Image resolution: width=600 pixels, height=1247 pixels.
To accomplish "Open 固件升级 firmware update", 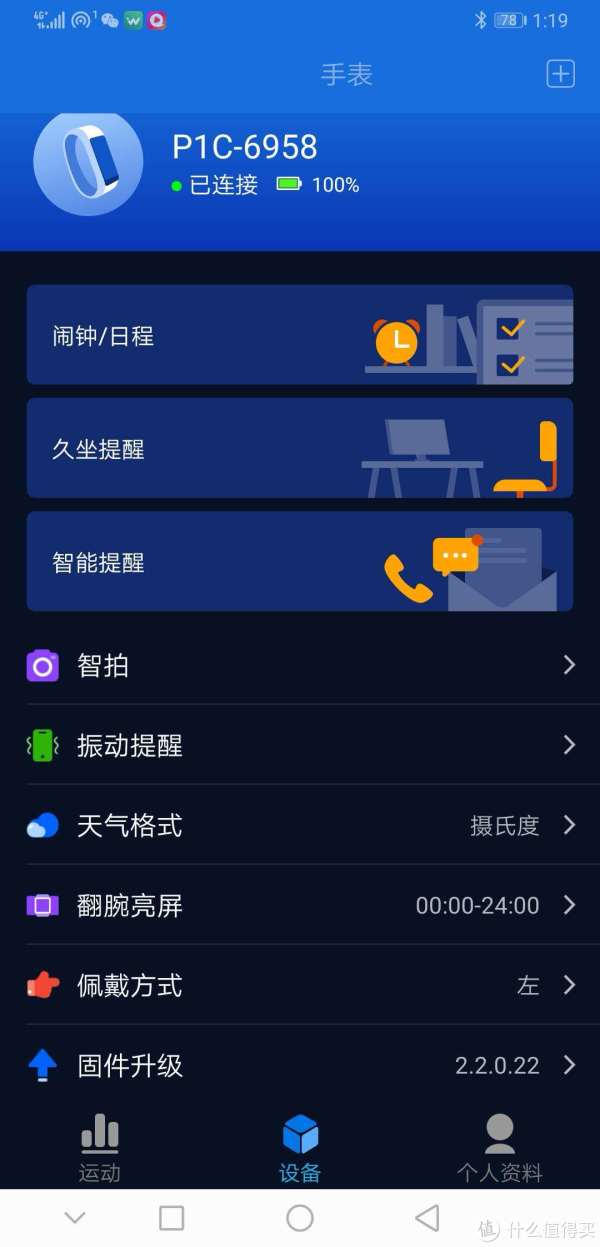I will pyautogui.click(x=299, y=1065).
